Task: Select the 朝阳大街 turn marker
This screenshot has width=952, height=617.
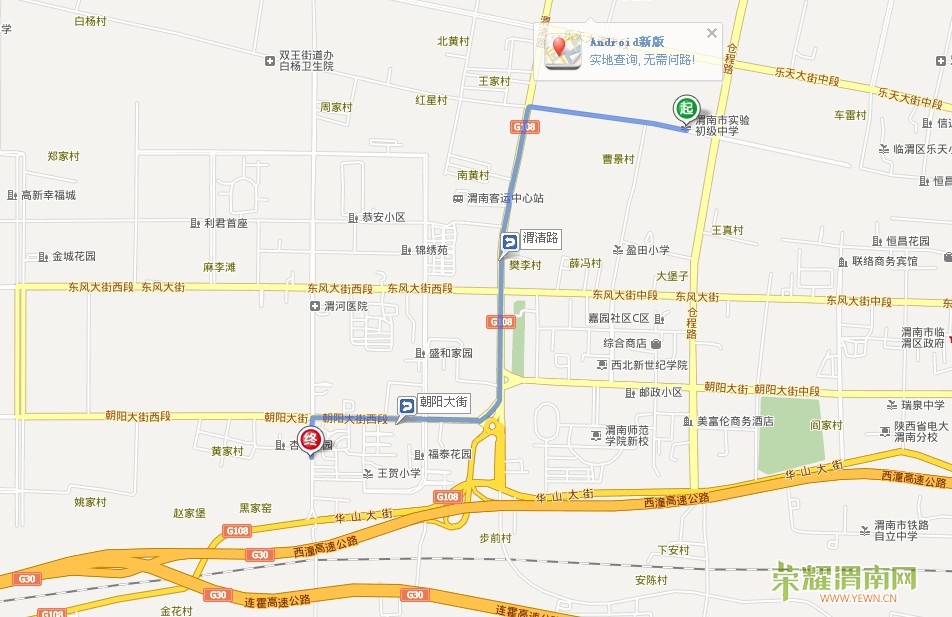Action: point(408,405)
